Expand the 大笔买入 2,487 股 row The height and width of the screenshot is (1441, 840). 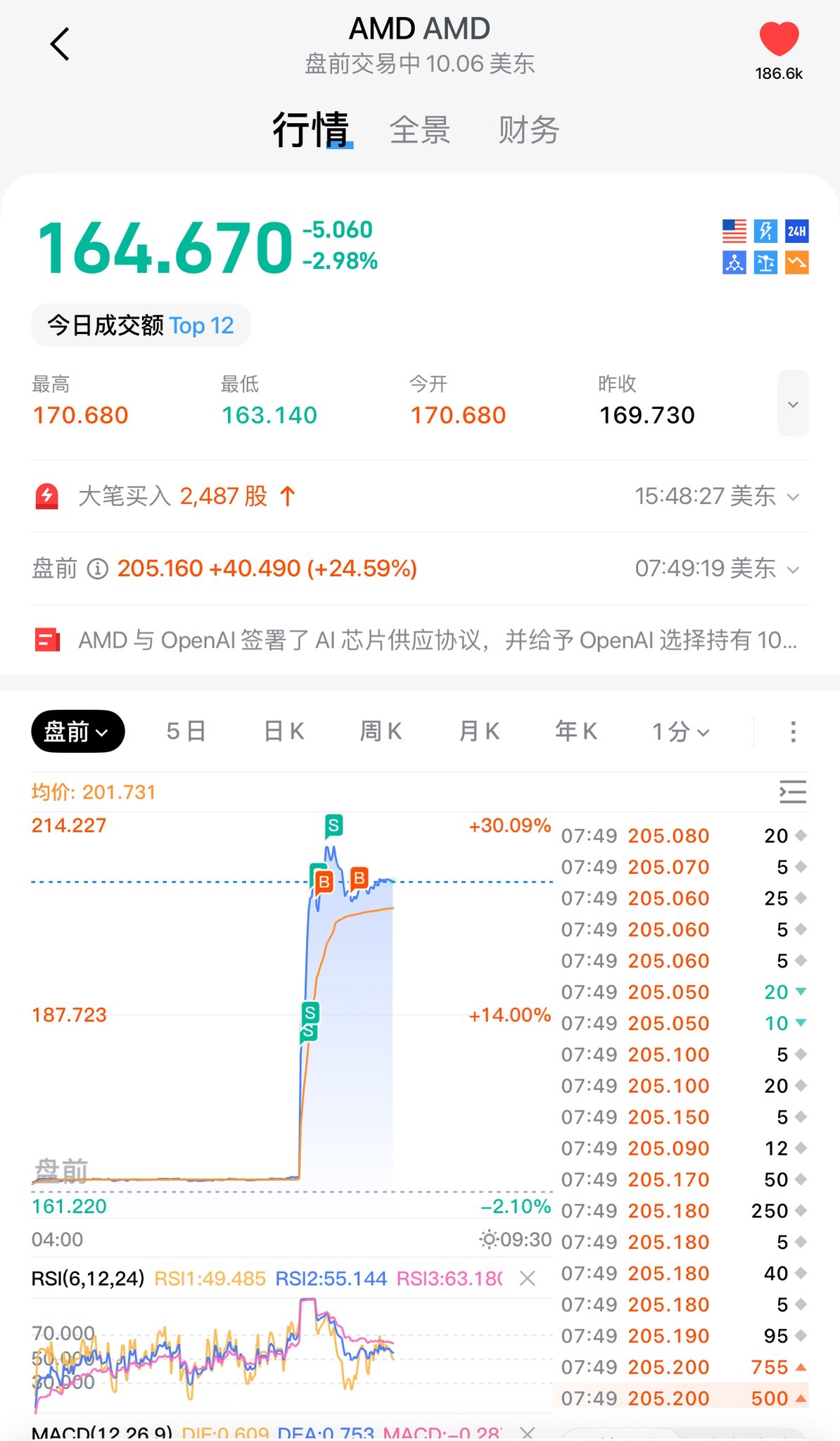click(792, 497)
